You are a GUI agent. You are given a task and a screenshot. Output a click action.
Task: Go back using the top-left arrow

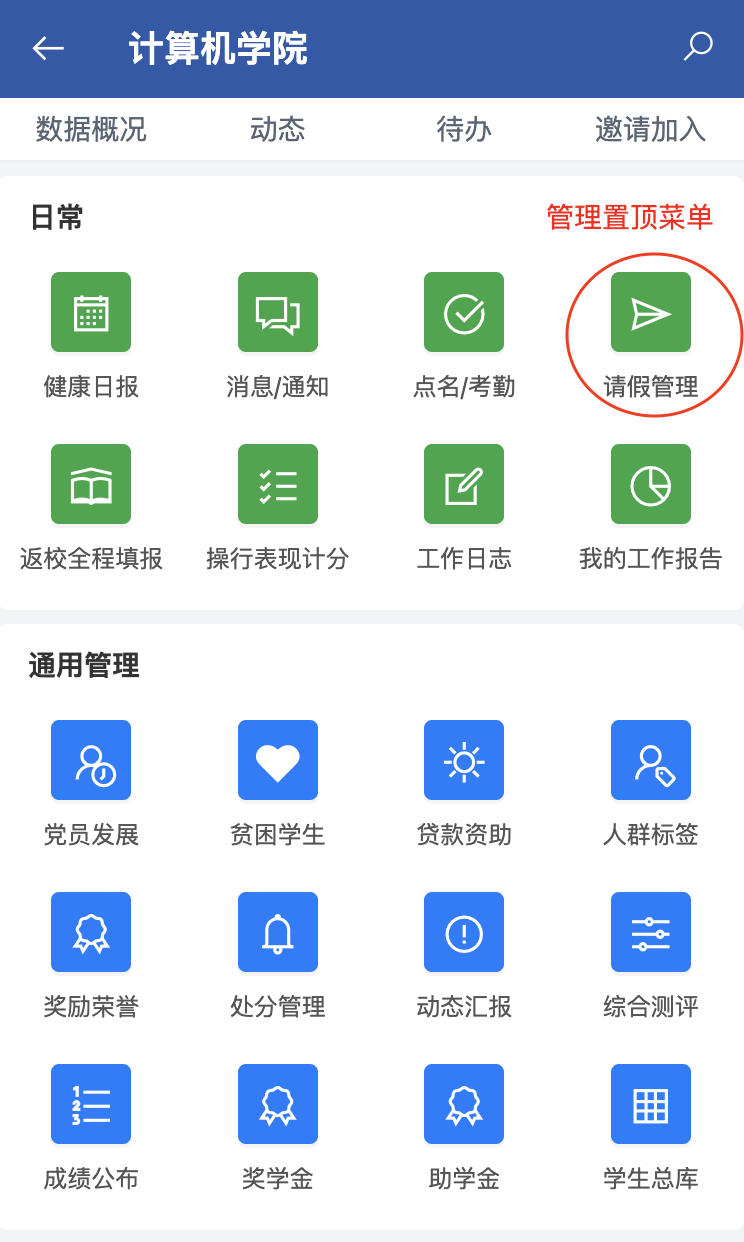[48, 48]
